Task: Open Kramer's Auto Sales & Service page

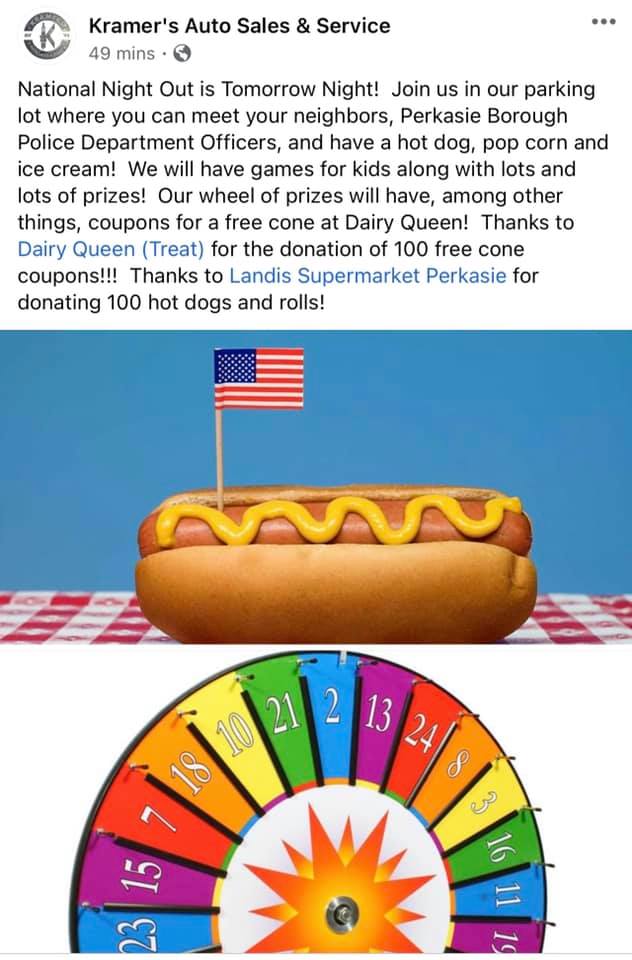Action: (x=239, y=26)
